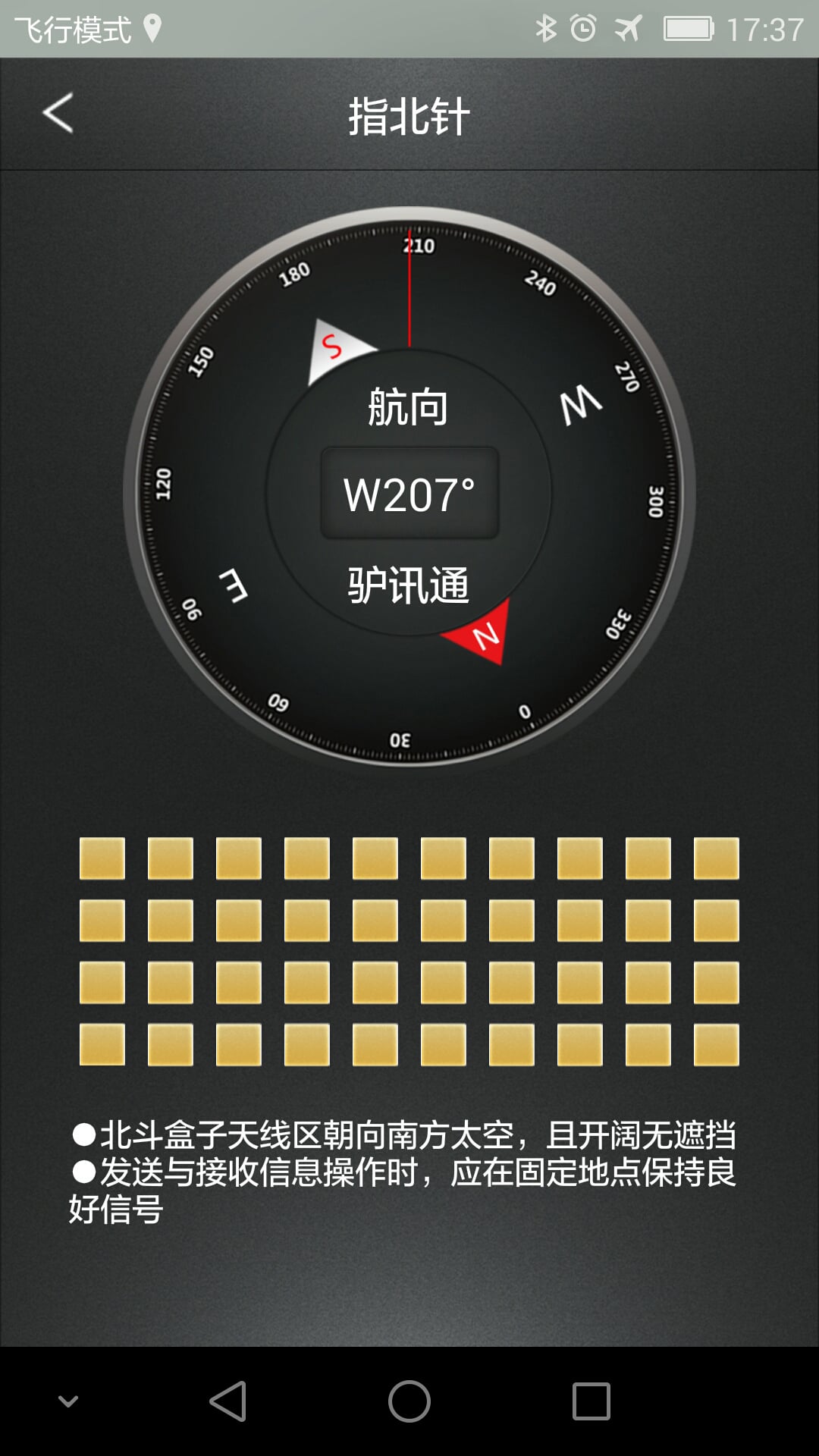
Task: Open the recent apps view
Action: pyautogui.click(x=591, y=1401)
